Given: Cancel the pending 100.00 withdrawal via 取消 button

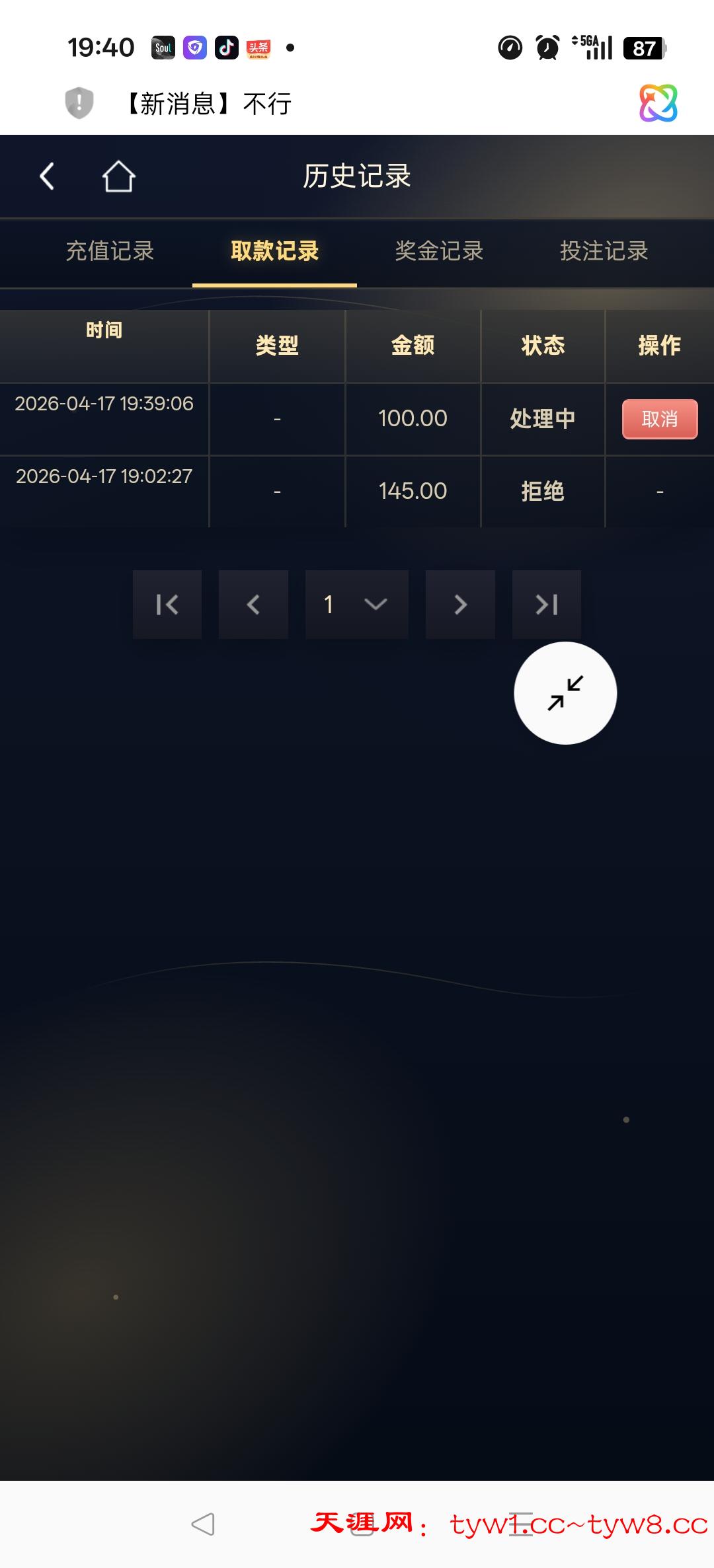Looking at the screenshot, I should [x=658, y=418].
